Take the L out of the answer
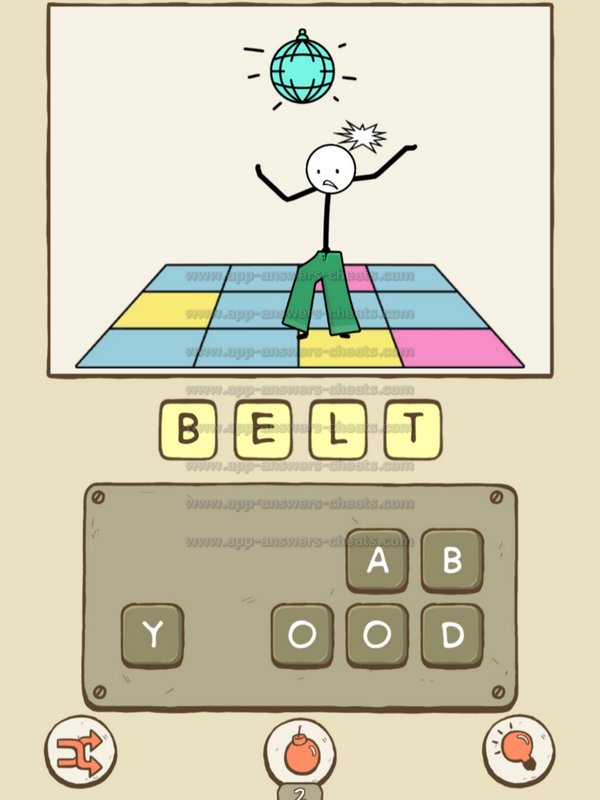The image size is (600, 800). point(337,430)
